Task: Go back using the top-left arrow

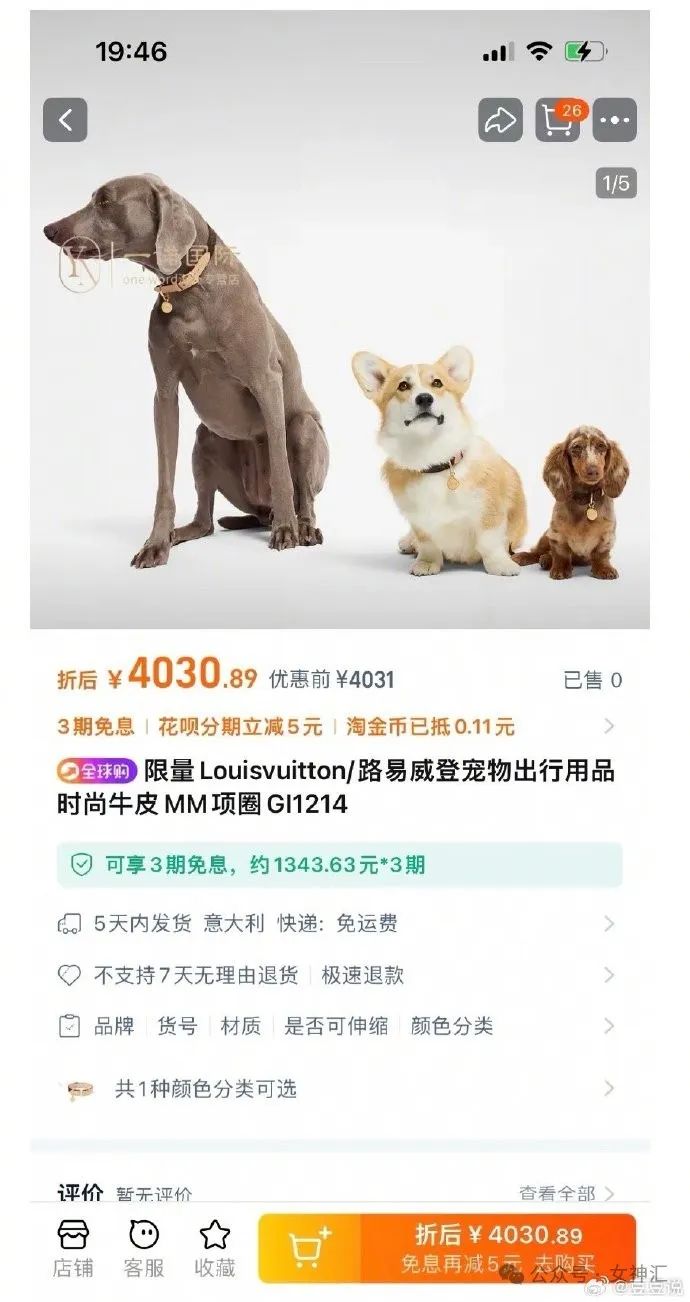Action: pyautogui.click(x=65, y=120)
